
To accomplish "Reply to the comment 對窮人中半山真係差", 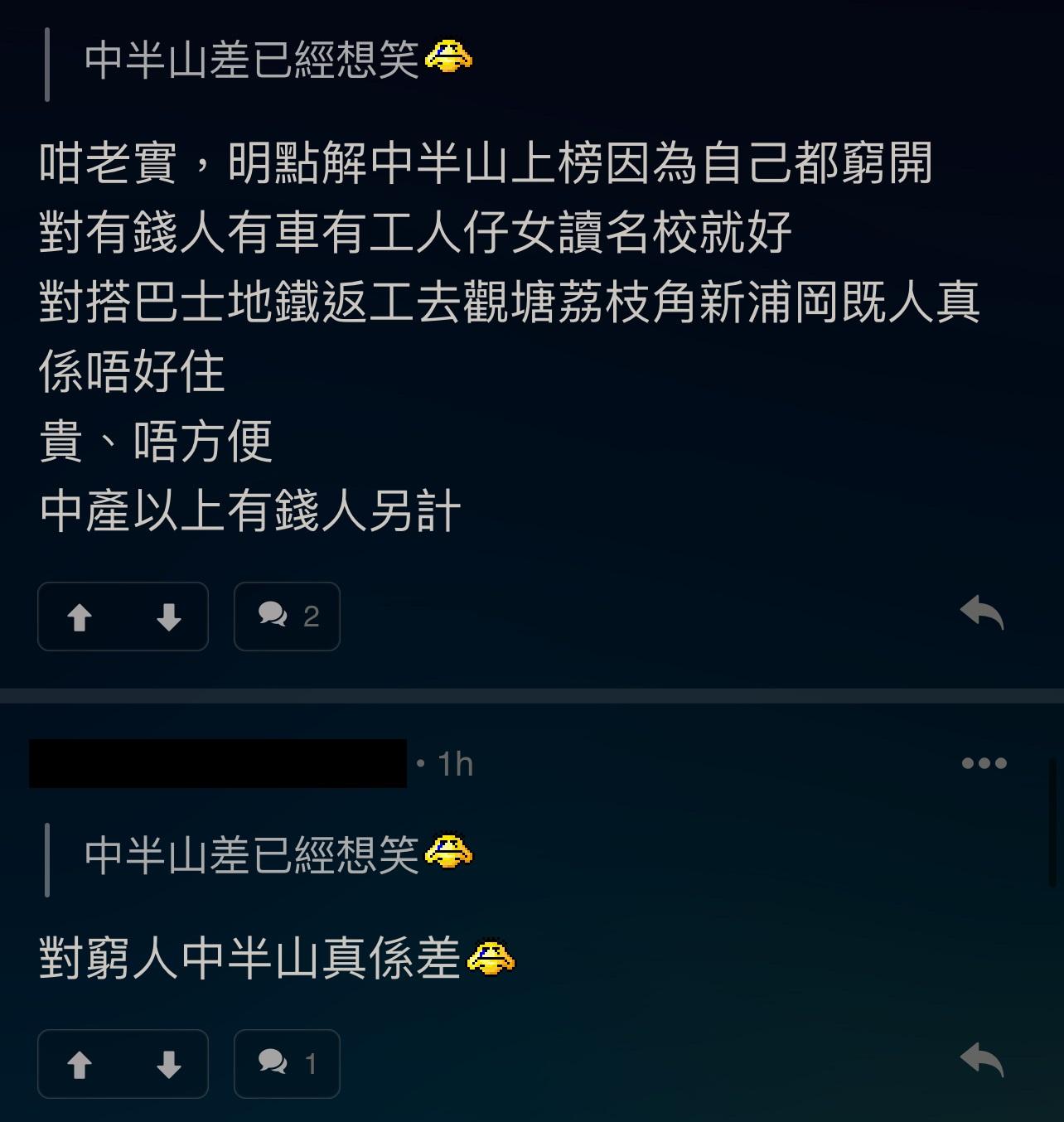I will (982, 1061).
